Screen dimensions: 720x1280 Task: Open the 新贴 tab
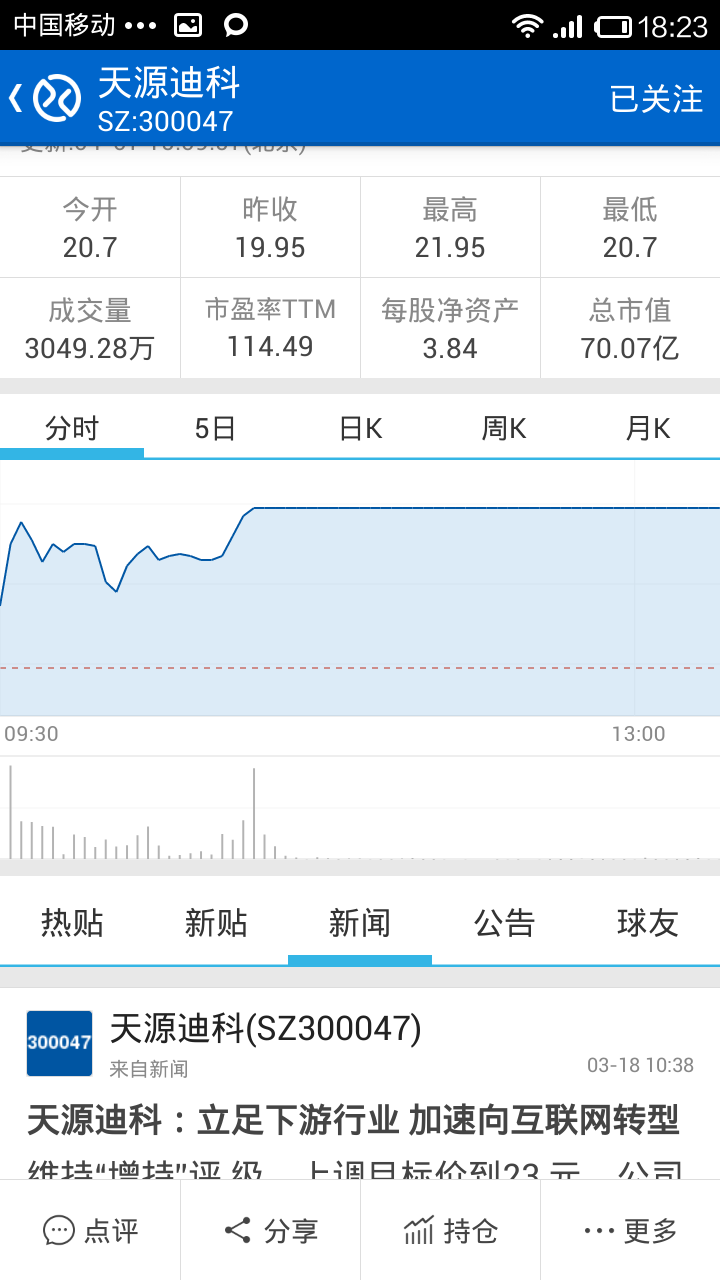tap(216, 922)
